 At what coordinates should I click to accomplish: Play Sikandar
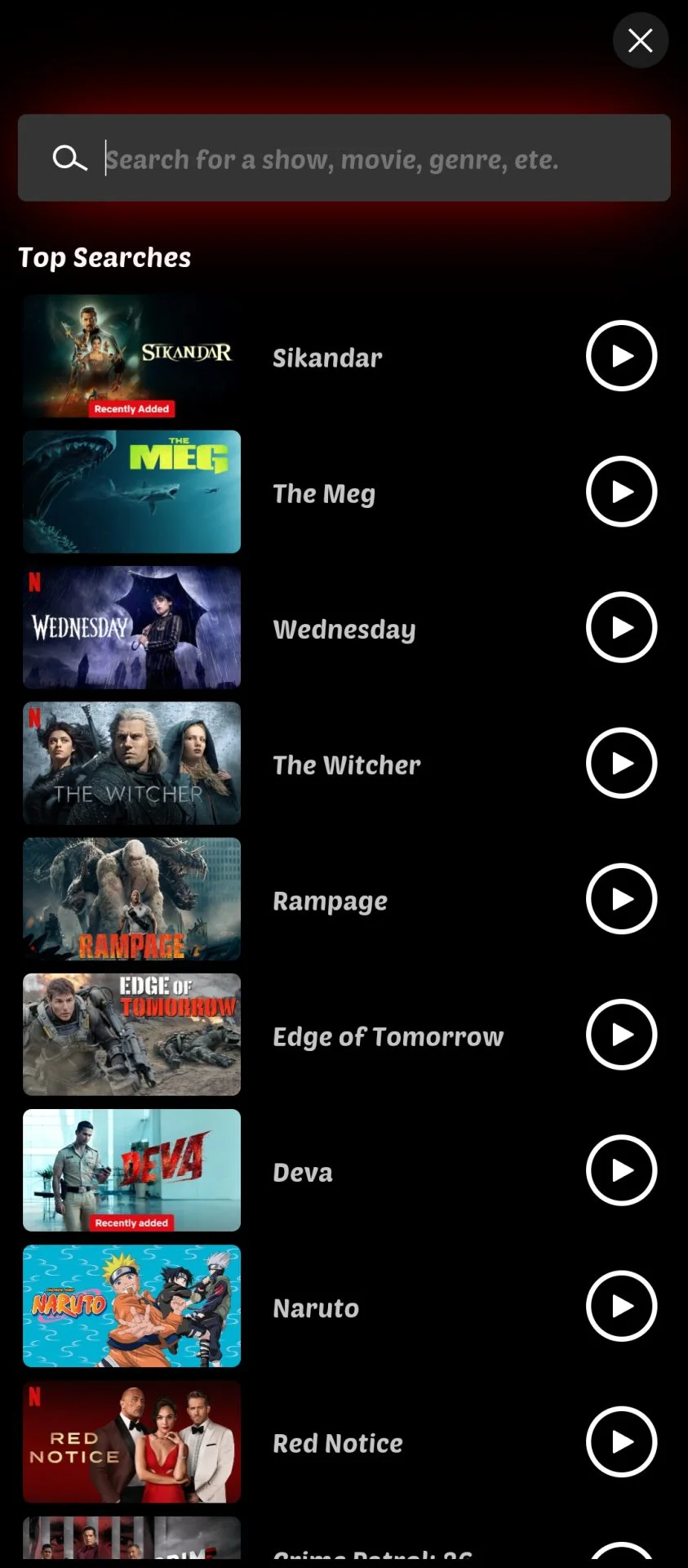pyautogui.click(x=621, y=356)
